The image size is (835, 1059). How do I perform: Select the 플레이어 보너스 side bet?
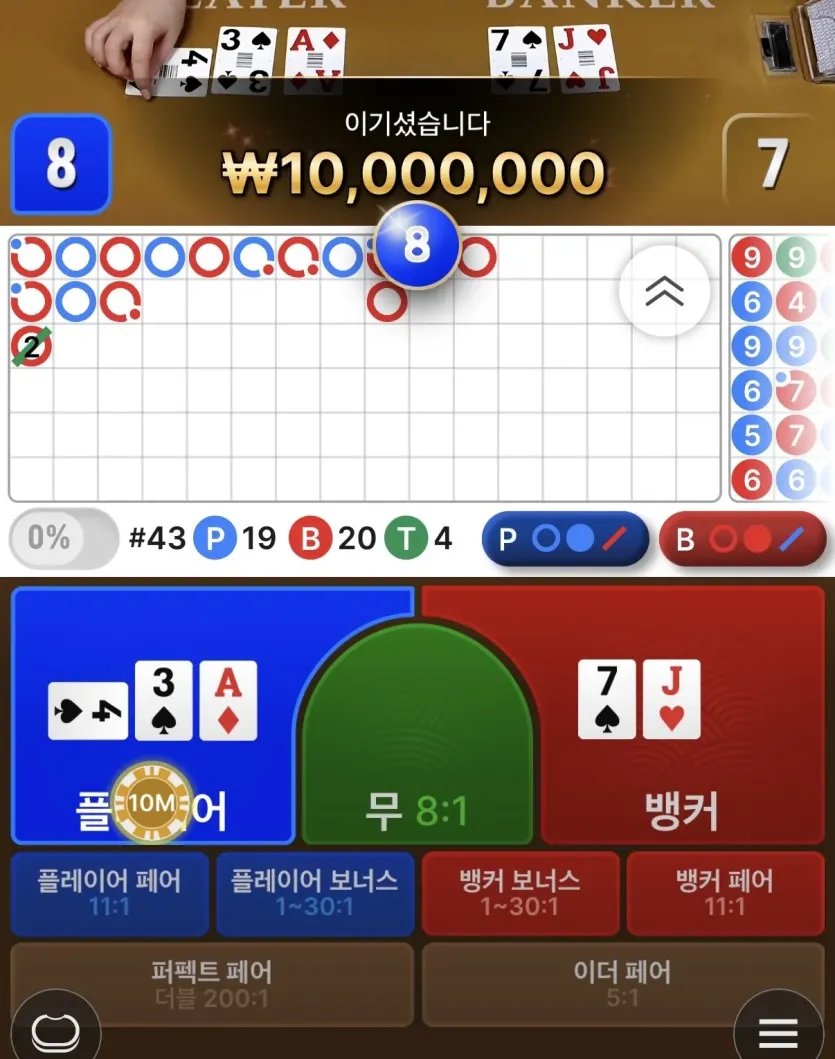315,894
